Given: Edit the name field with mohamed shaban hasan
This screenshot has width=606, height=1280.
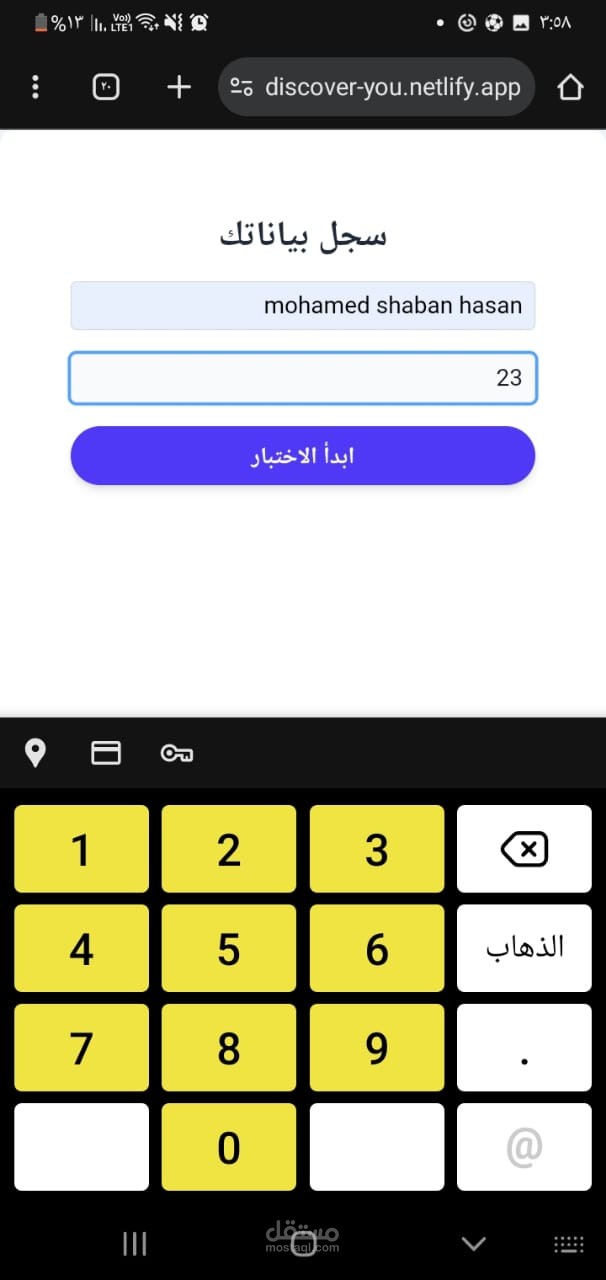Looking at the screenshot, I should coord(303,305).
